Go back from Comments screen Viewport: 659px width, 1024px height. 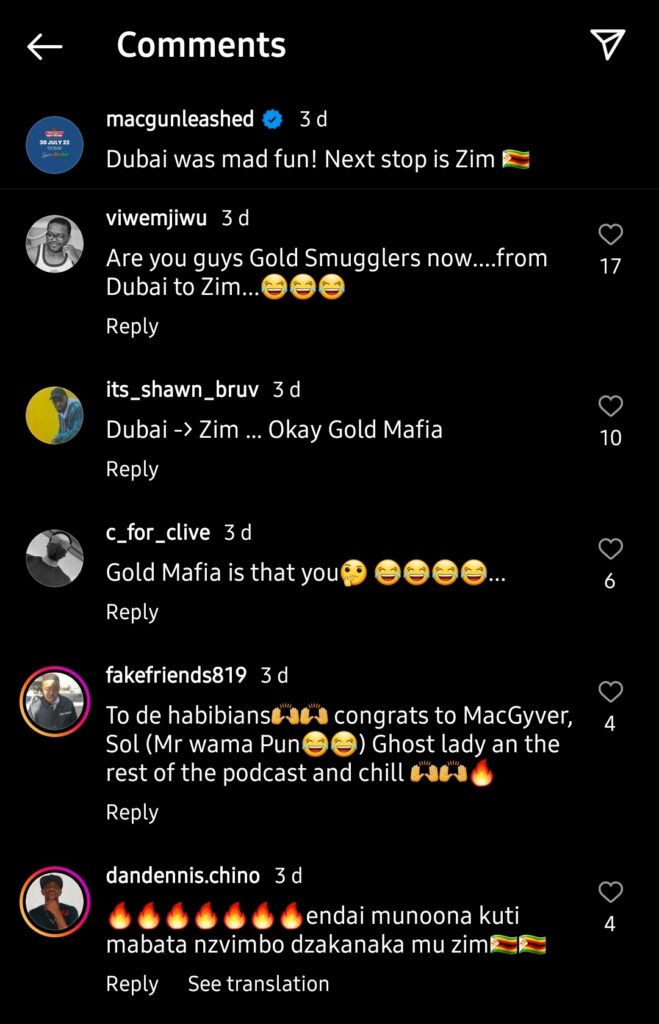click(x=44, y=46)
